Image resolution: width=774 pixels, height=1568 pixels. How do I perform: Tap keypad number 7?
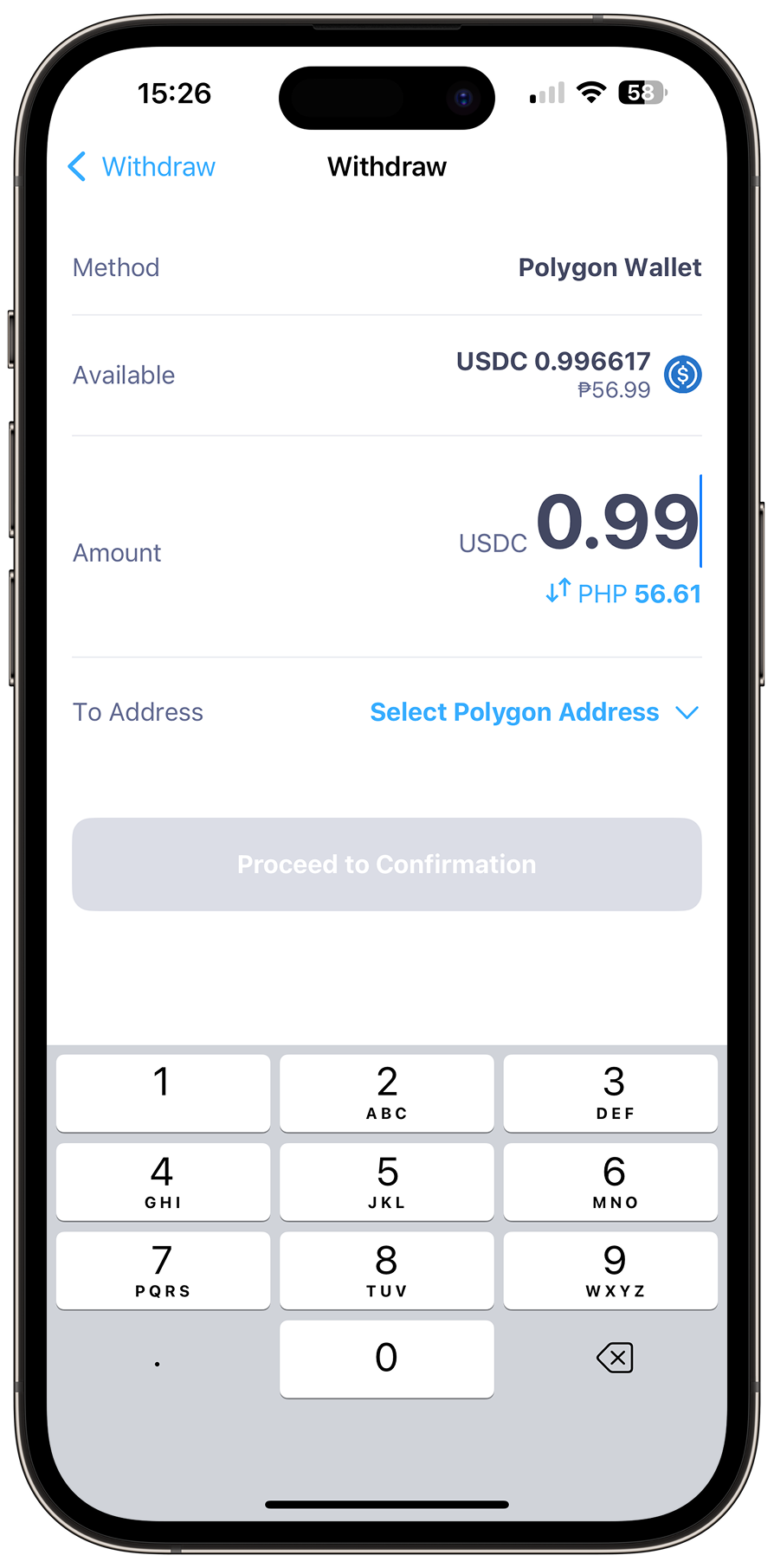(163, 1270)
